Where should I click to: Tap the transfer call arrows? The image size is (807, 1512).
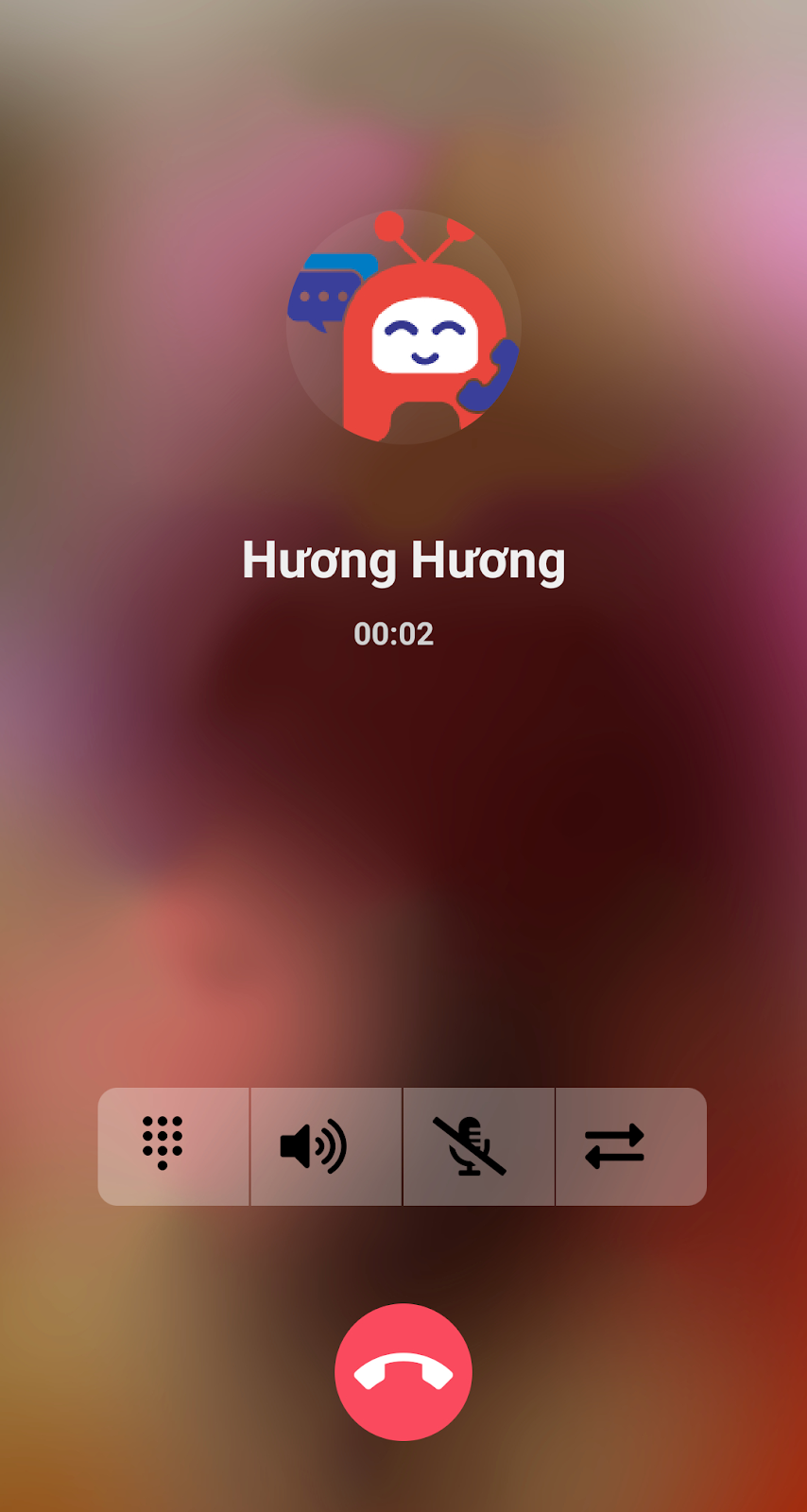point(614,1146)
